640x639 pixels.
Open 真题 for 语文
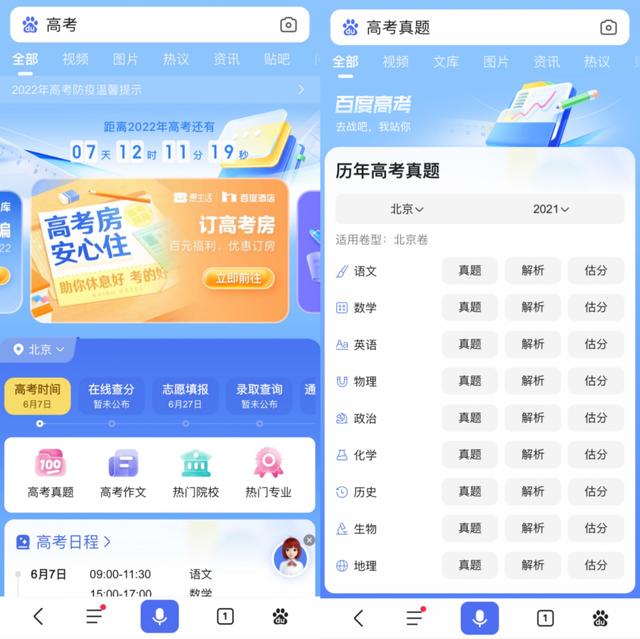click(x=469, y=271)
